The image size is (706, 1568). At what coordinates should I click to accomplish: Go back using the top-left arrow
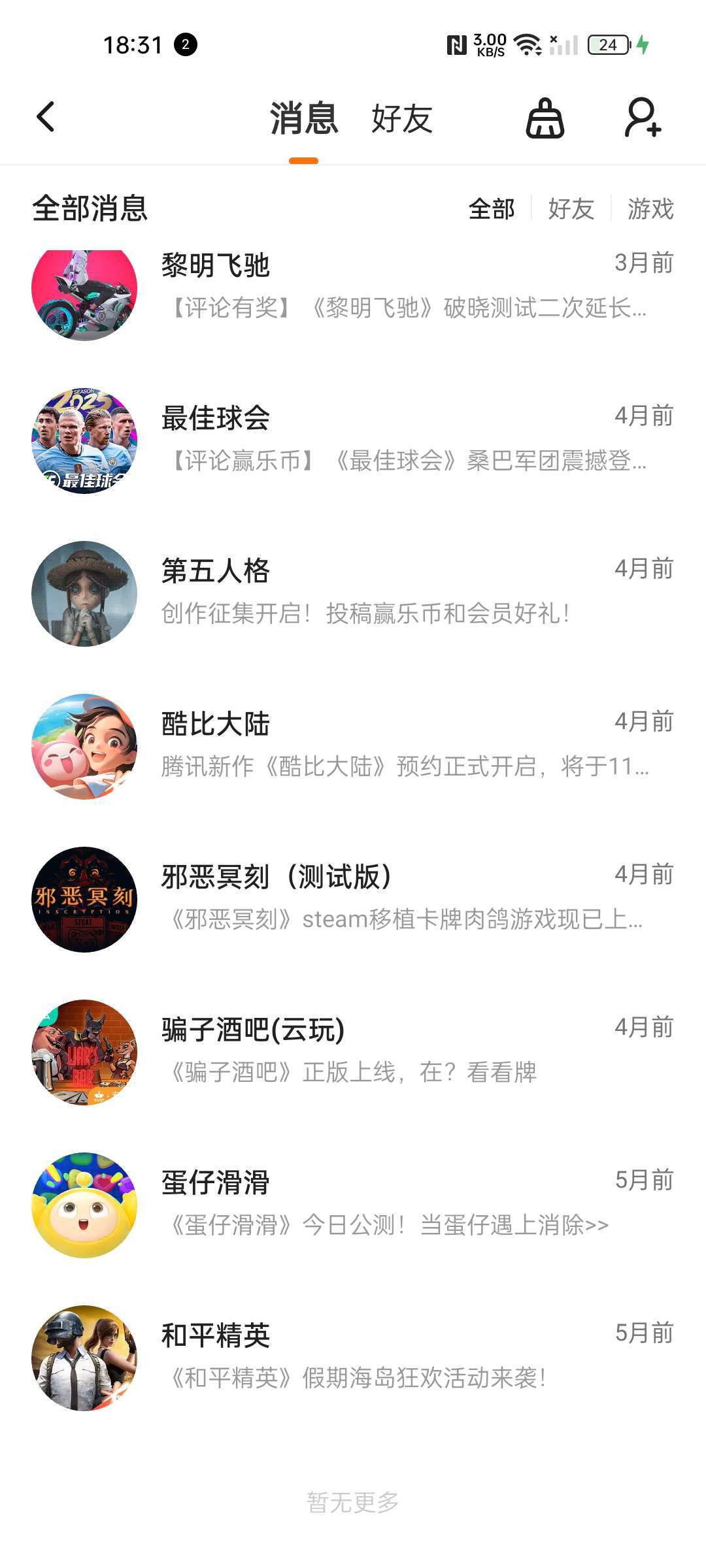coord(46,118)
